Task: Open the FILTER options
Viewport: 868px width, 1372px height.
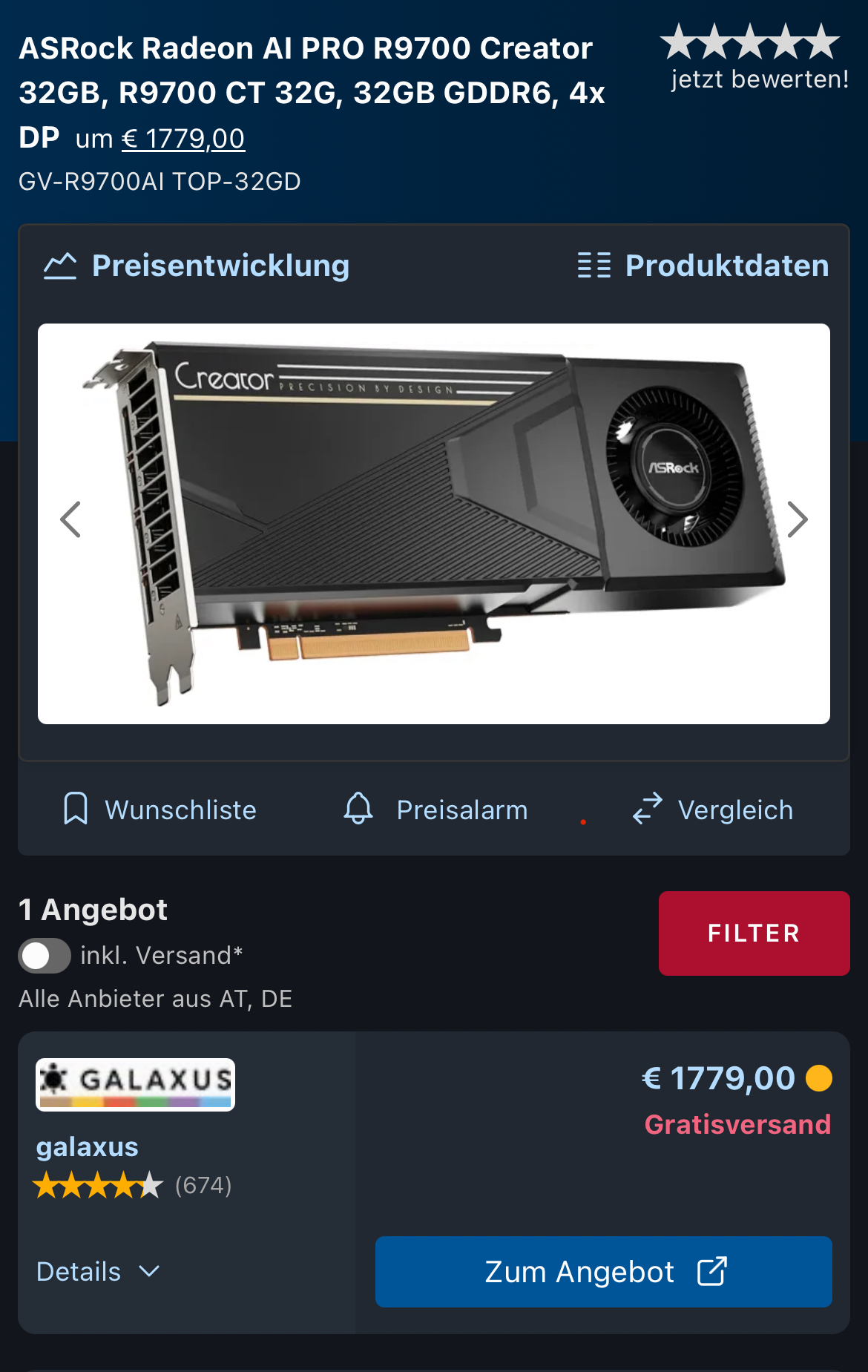Action: (754, 933)
